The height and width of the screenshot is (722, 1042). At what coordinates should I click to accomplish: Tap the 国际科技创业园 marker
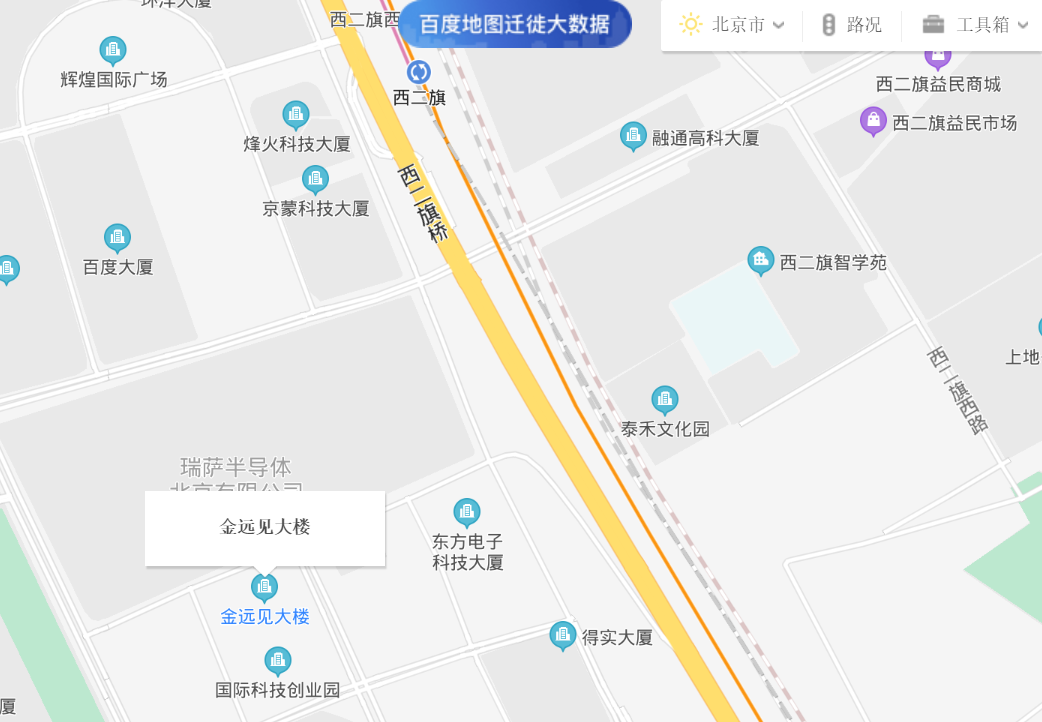click(278, 661)
